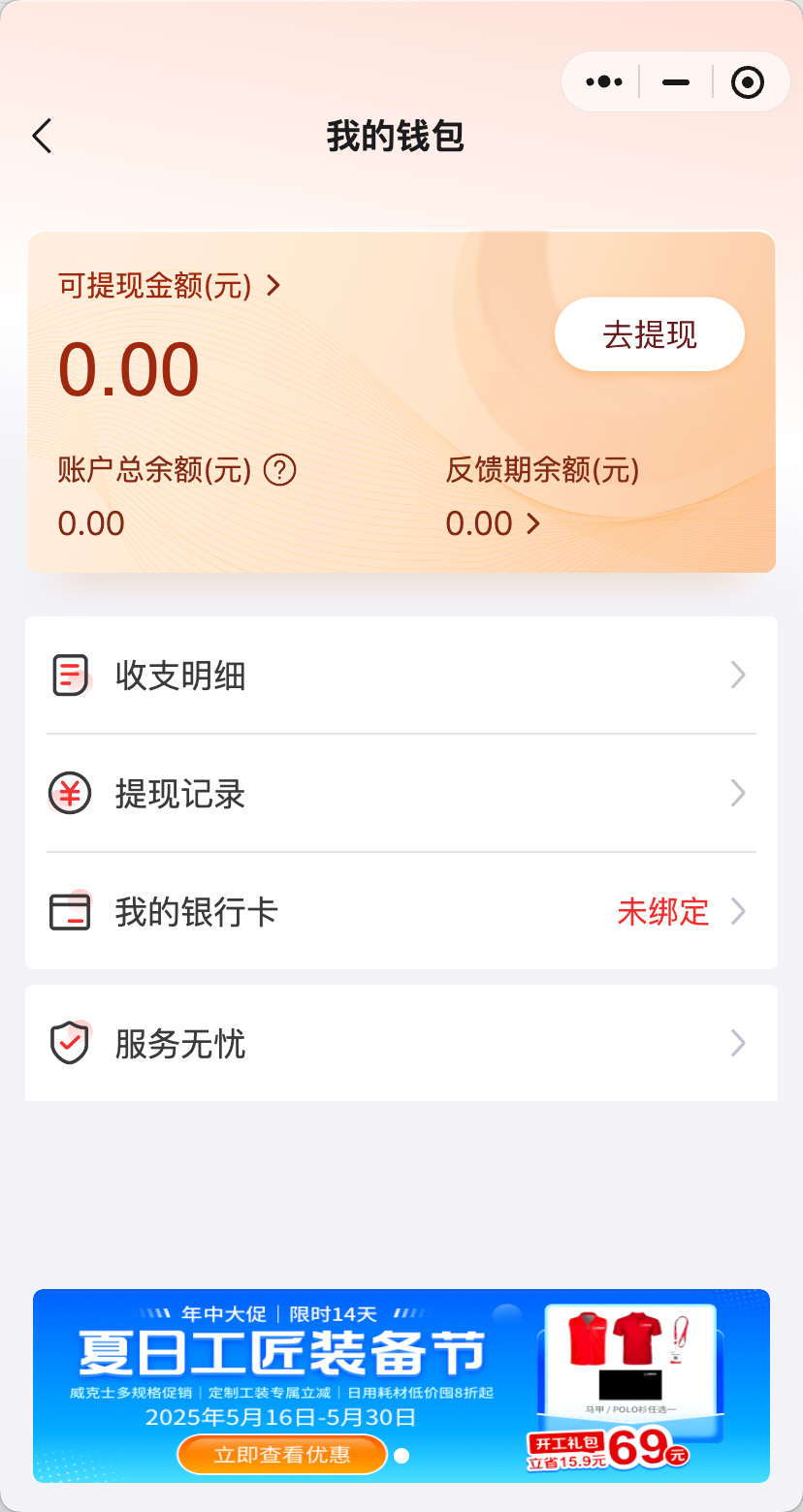Open 可提现金额 details
The height and width of the screenshot is (1512, 803).
click(x=170, y=286)
